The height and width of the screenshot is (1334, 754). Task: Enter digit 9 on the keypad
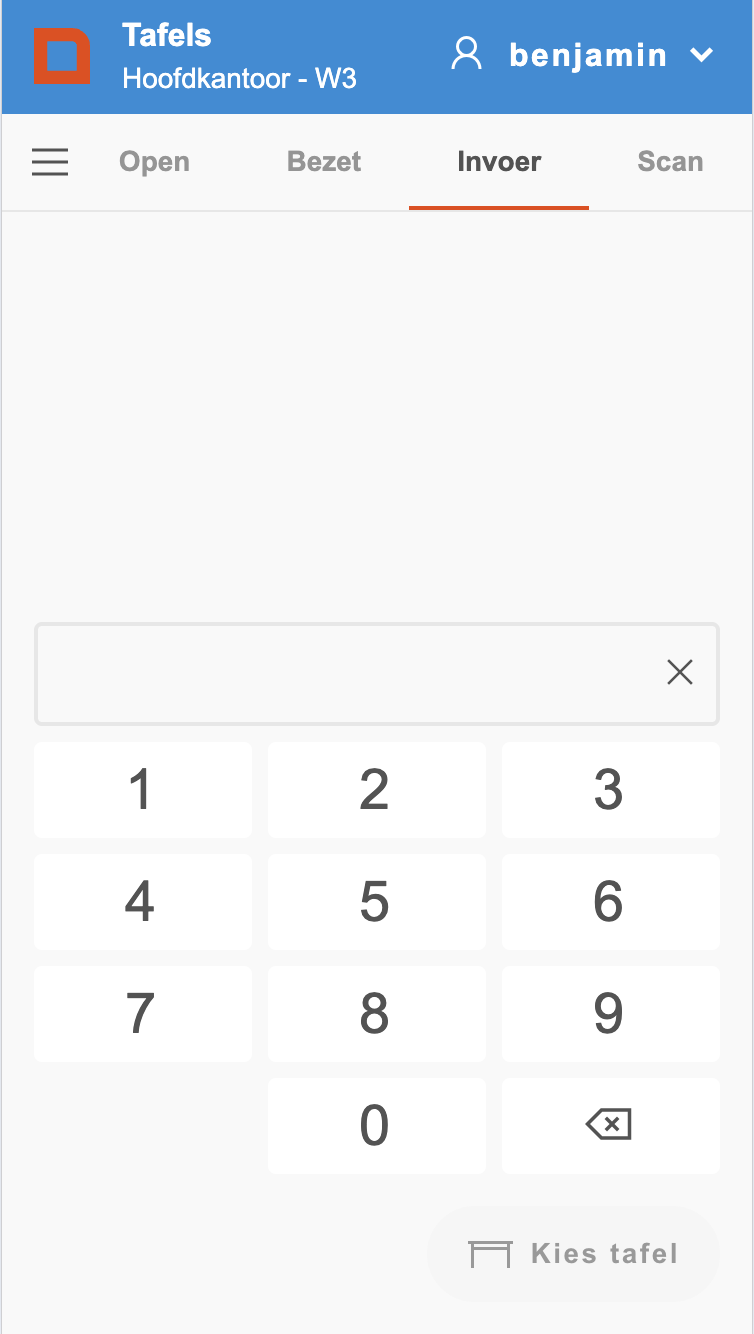click(611, 1014)
